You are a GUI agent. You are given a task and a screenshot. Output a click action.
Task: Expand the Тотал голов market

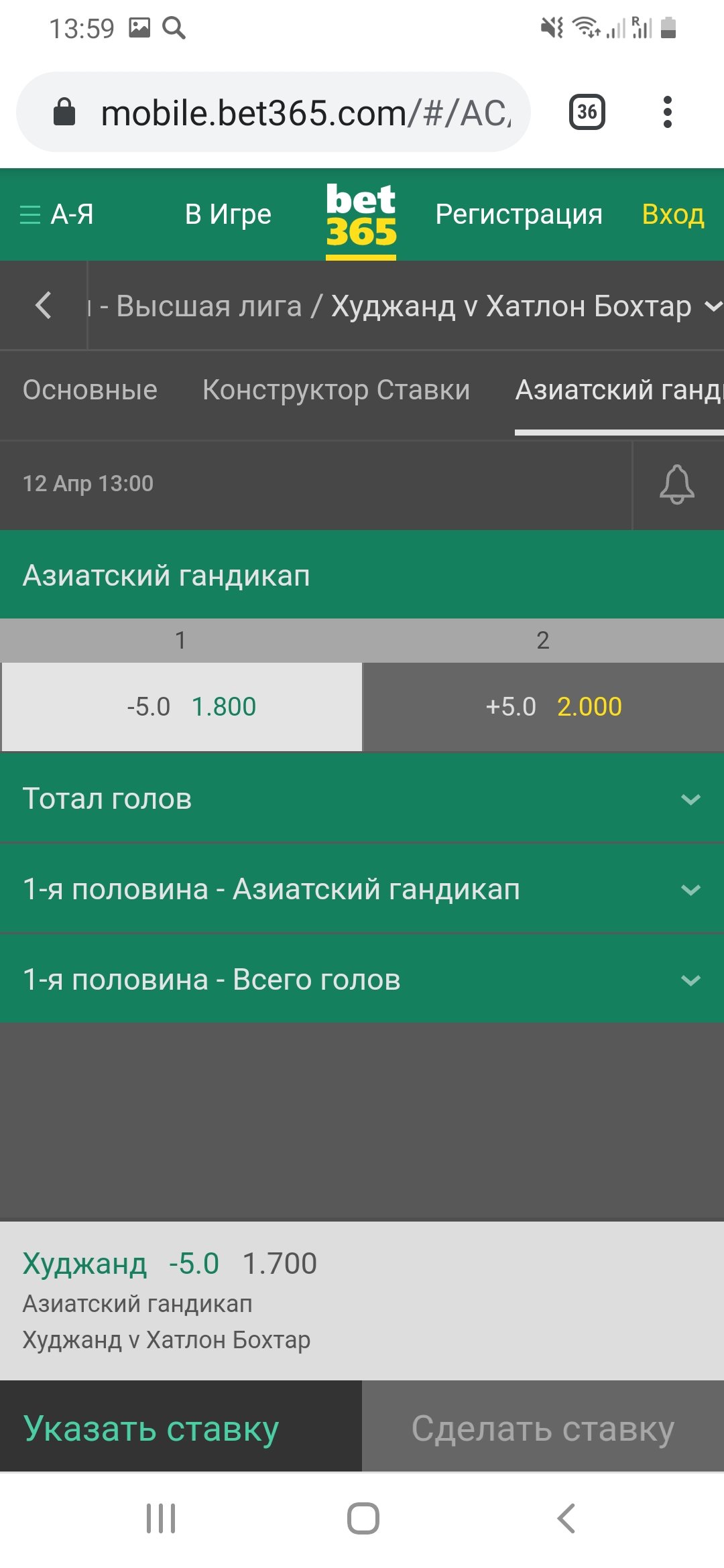362,799
